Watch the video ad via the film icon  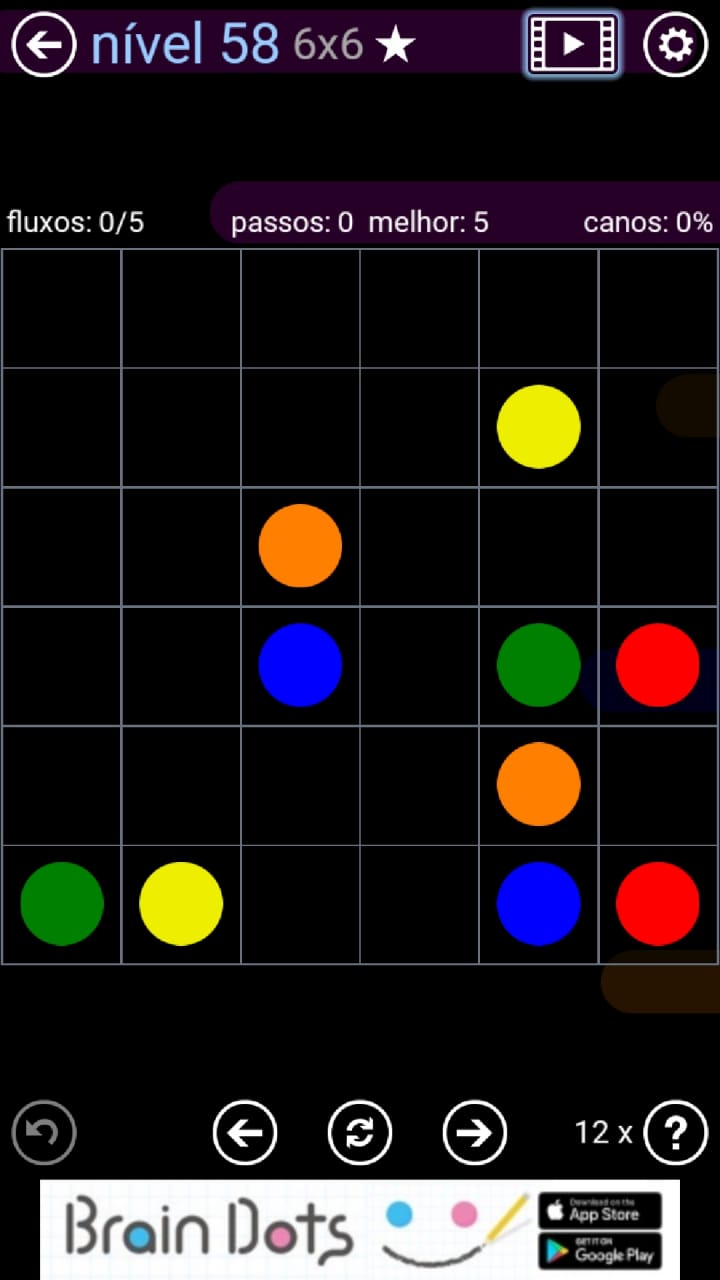click(x=572, y=44)
